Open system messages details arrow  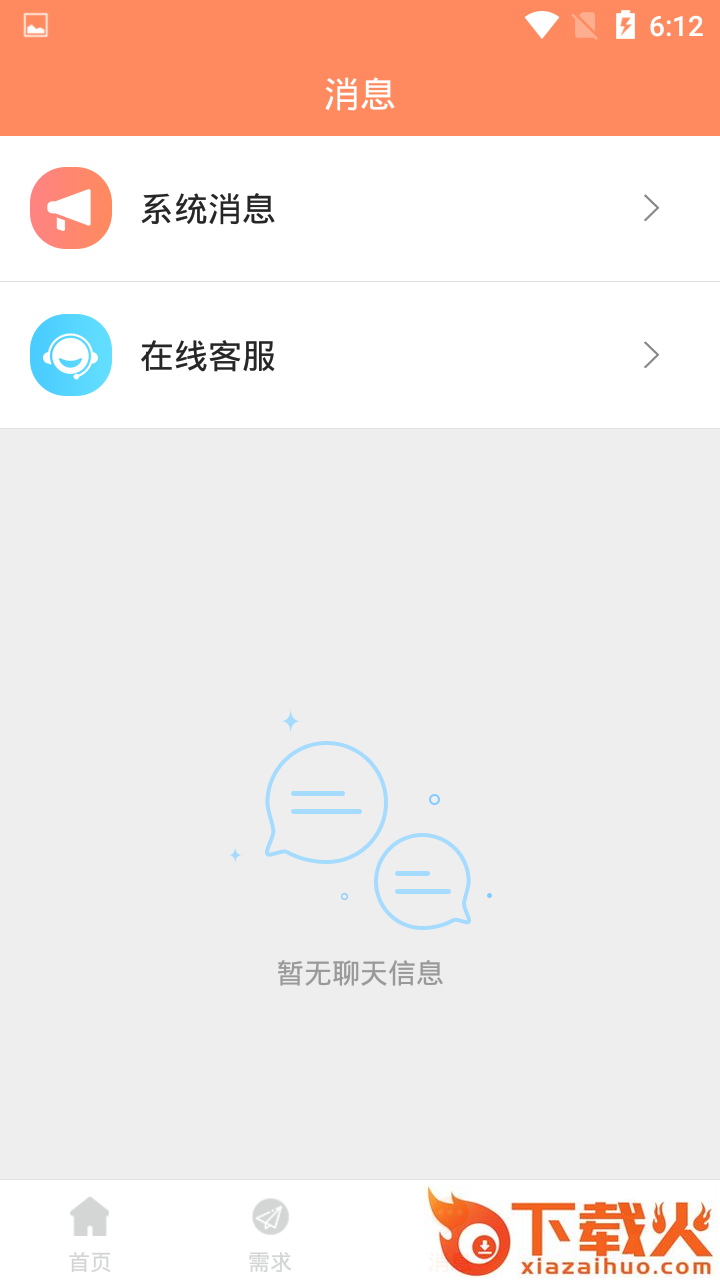tap(651, 208)
